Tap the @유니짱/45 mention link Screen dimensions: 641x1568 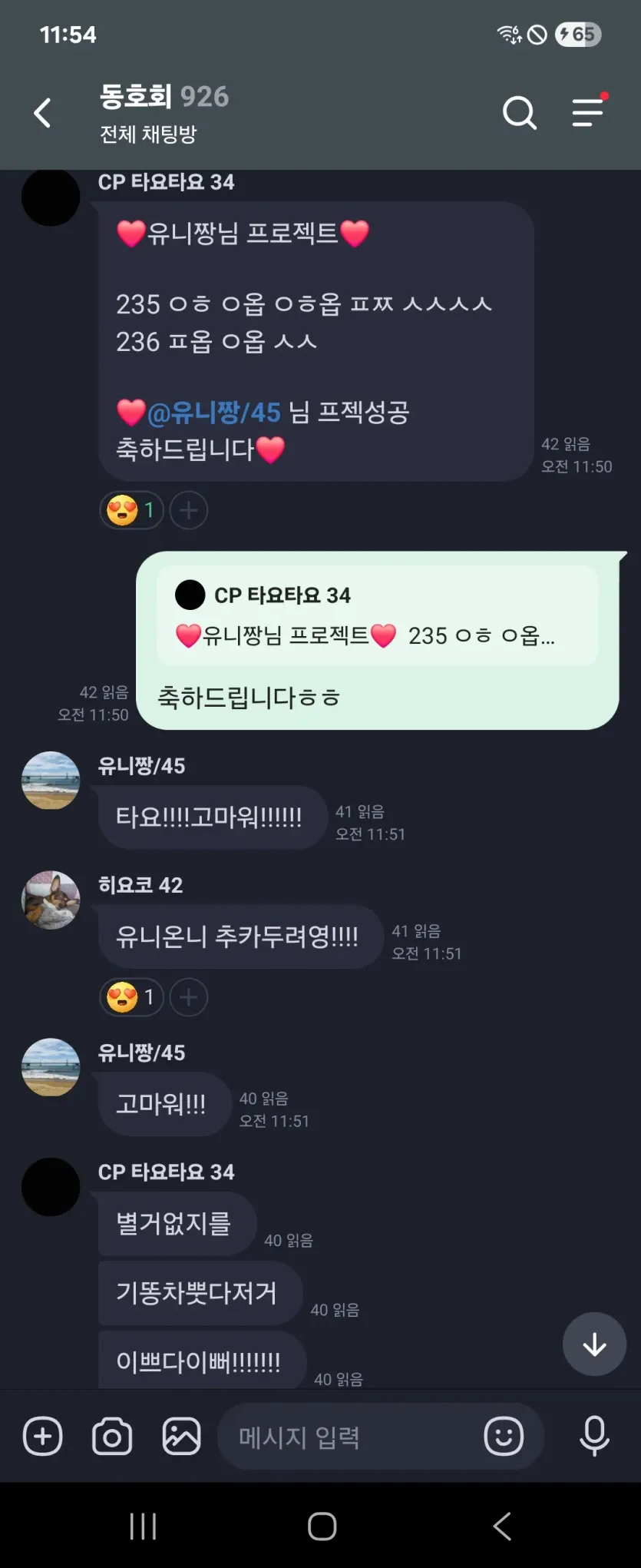pyautogui.click(x=213, y=413)
